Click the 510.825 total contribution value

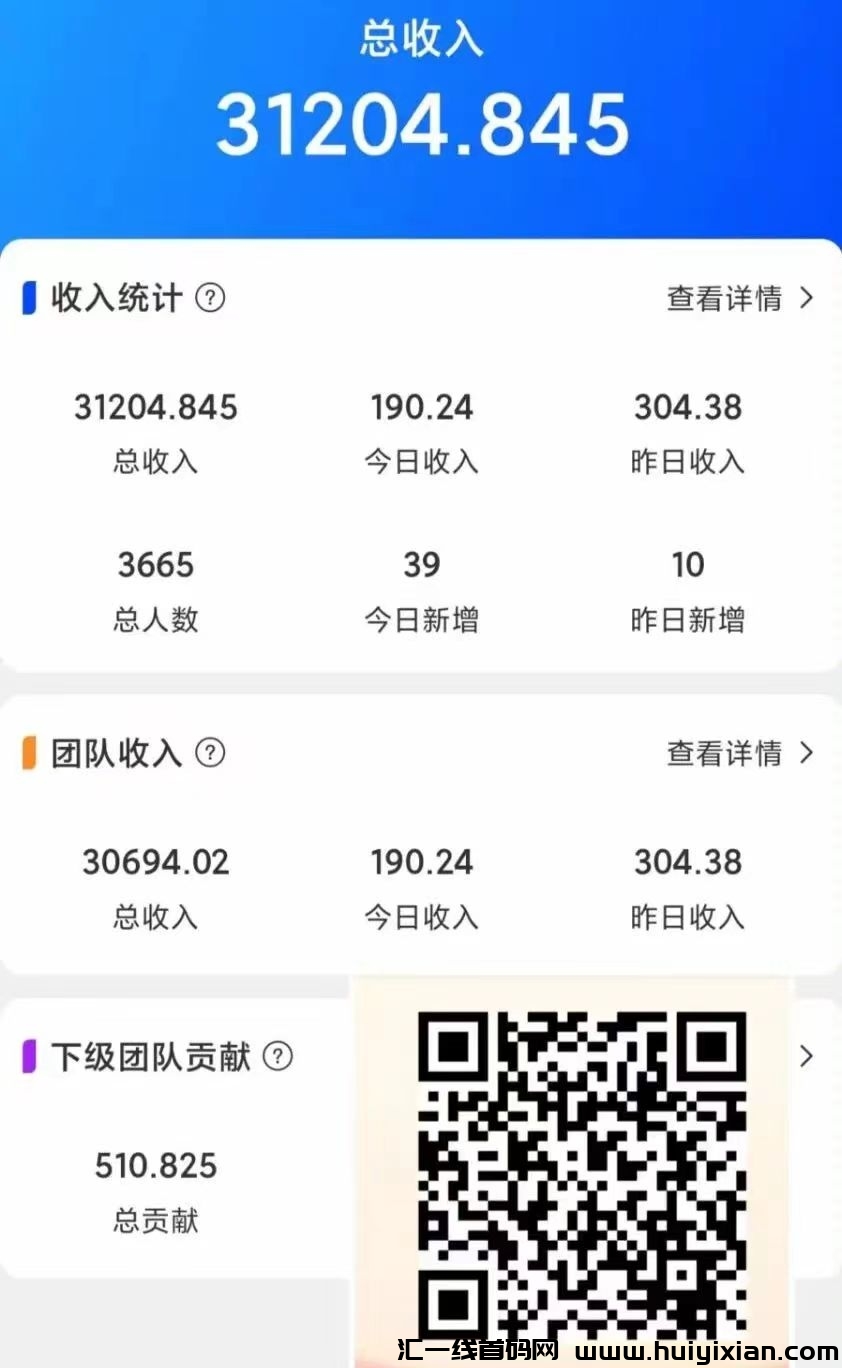(154, 1165)
